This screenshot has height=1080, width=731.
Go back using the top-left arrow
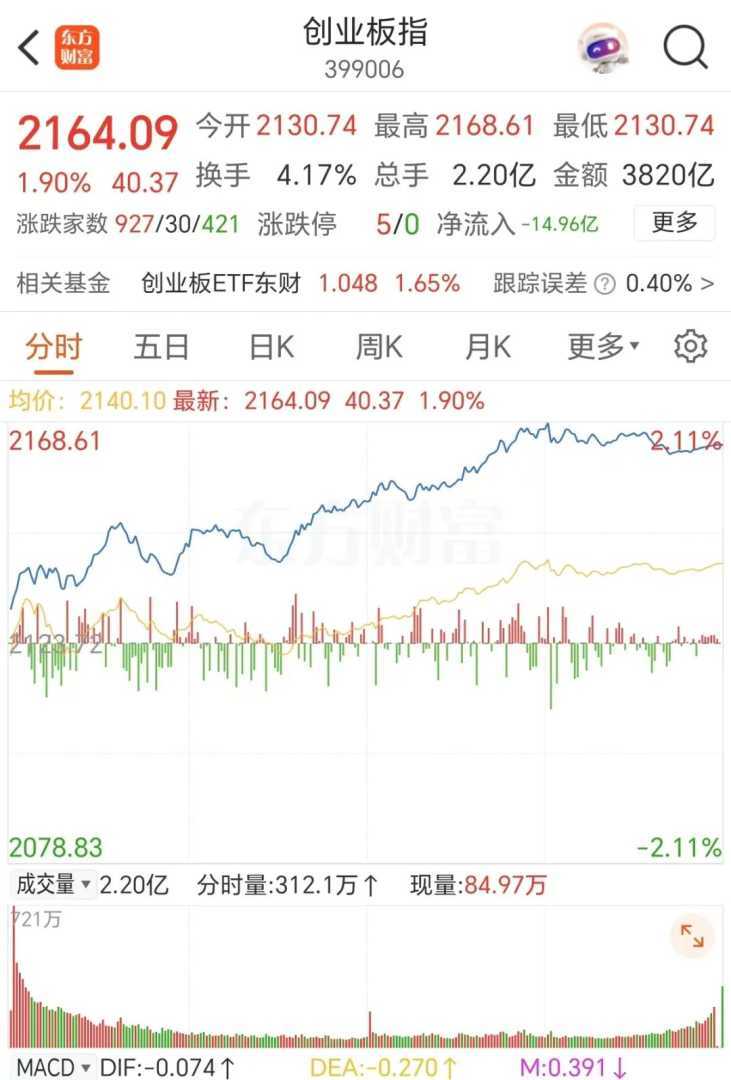[x=30, y=48]
